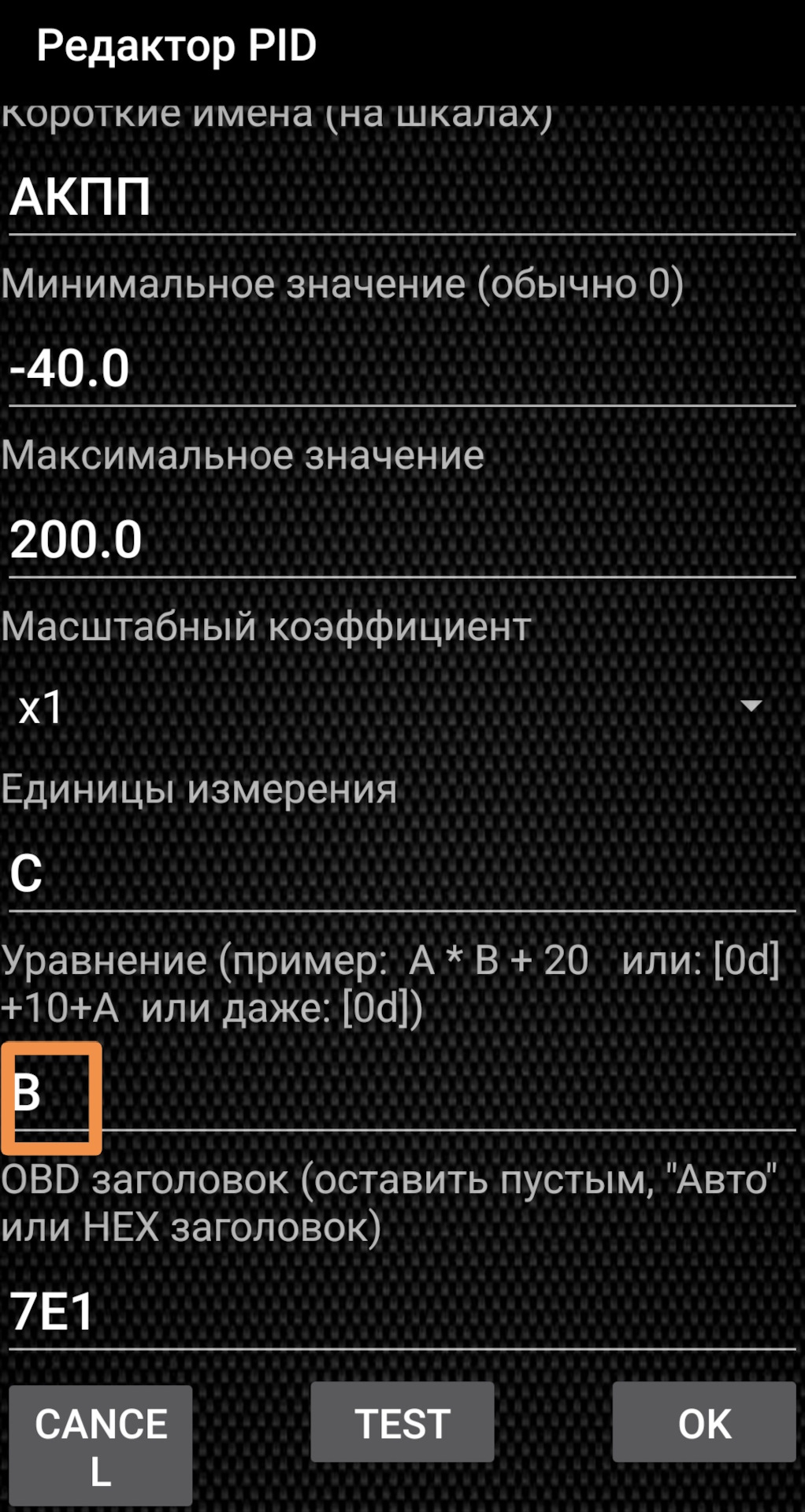Edit units of measurement field C

tap(402, 874)
